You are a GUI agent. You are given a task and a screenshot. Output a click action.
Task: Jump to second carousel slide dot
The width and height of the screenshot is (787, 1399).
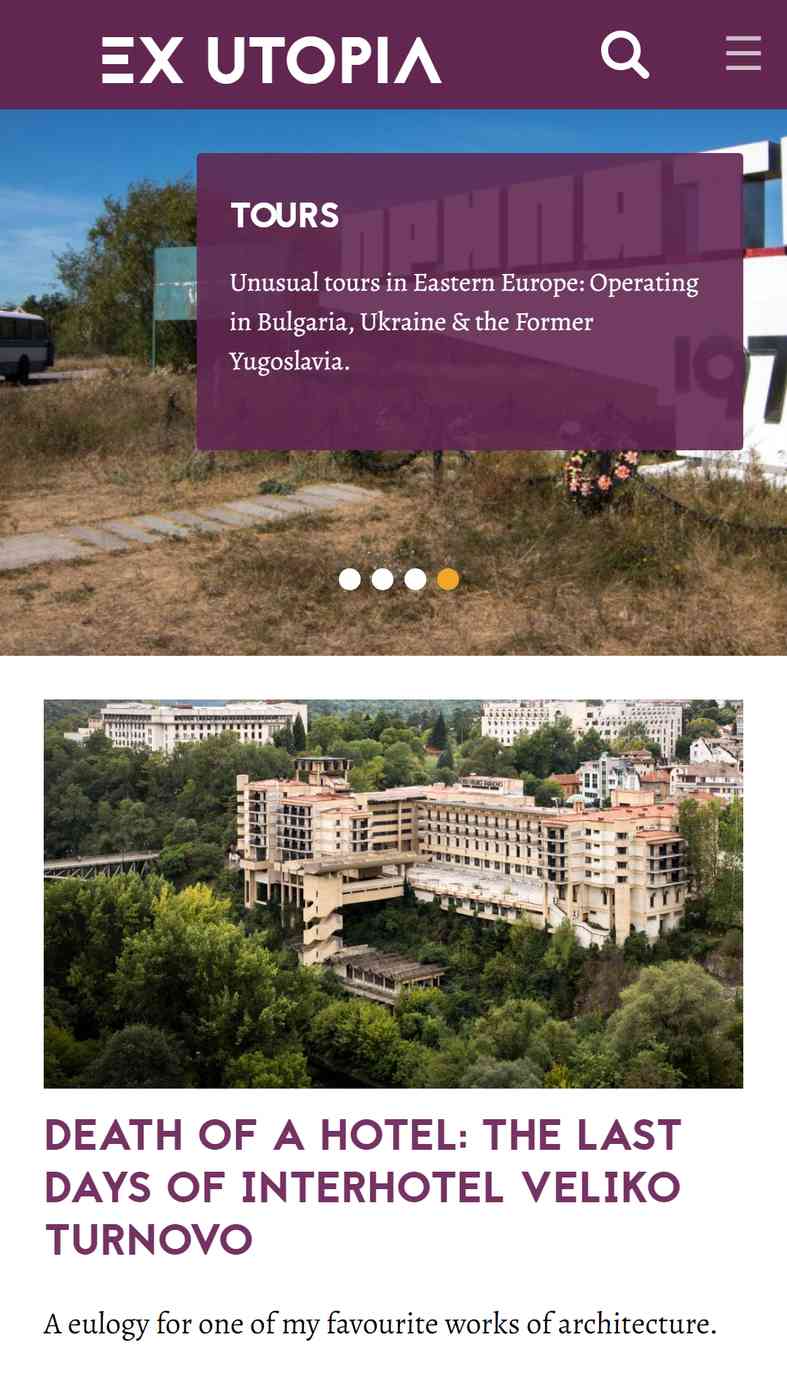pos(382,579)
